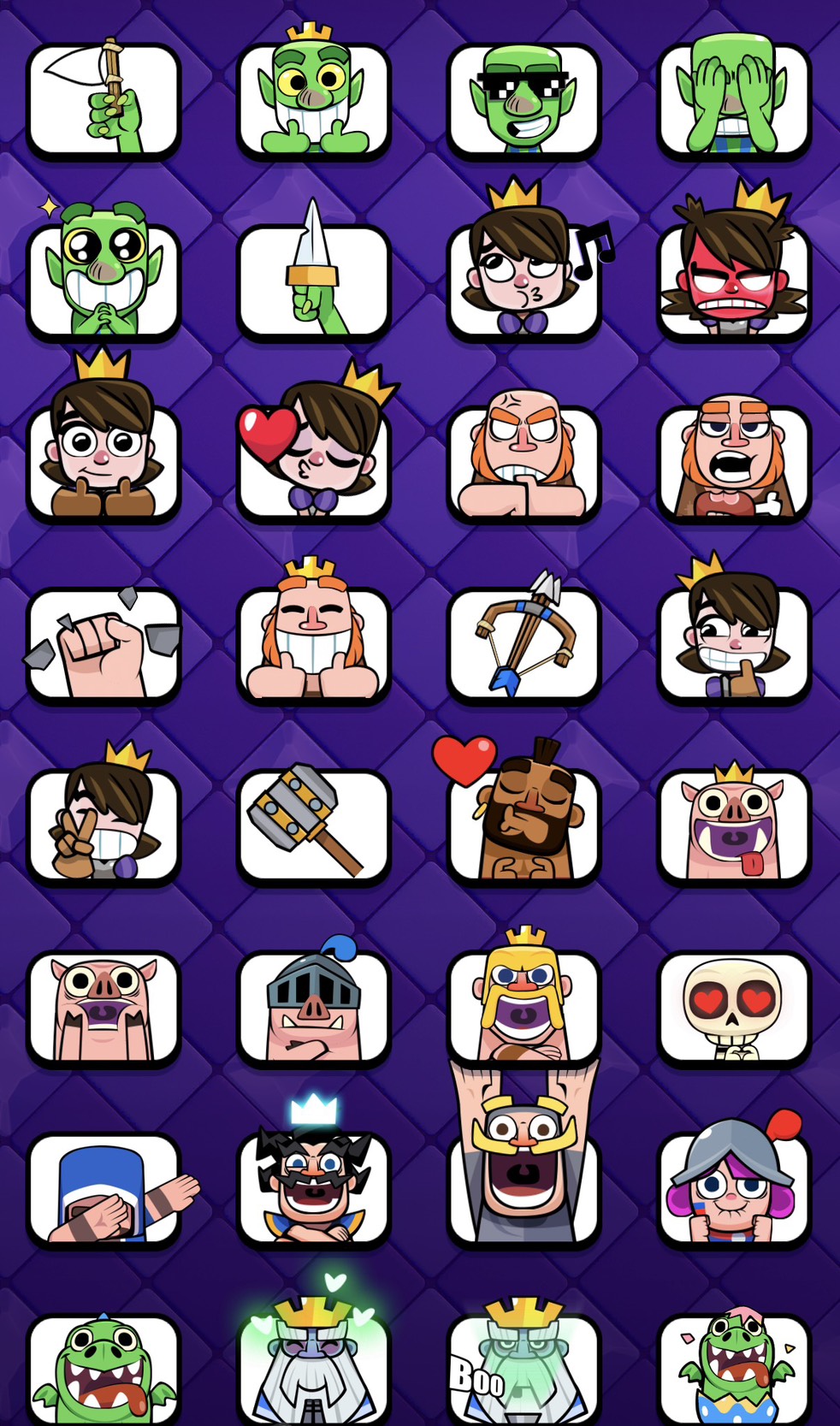
Task: Select the goblin hand holding dagger emote
Action: [314, 281]
